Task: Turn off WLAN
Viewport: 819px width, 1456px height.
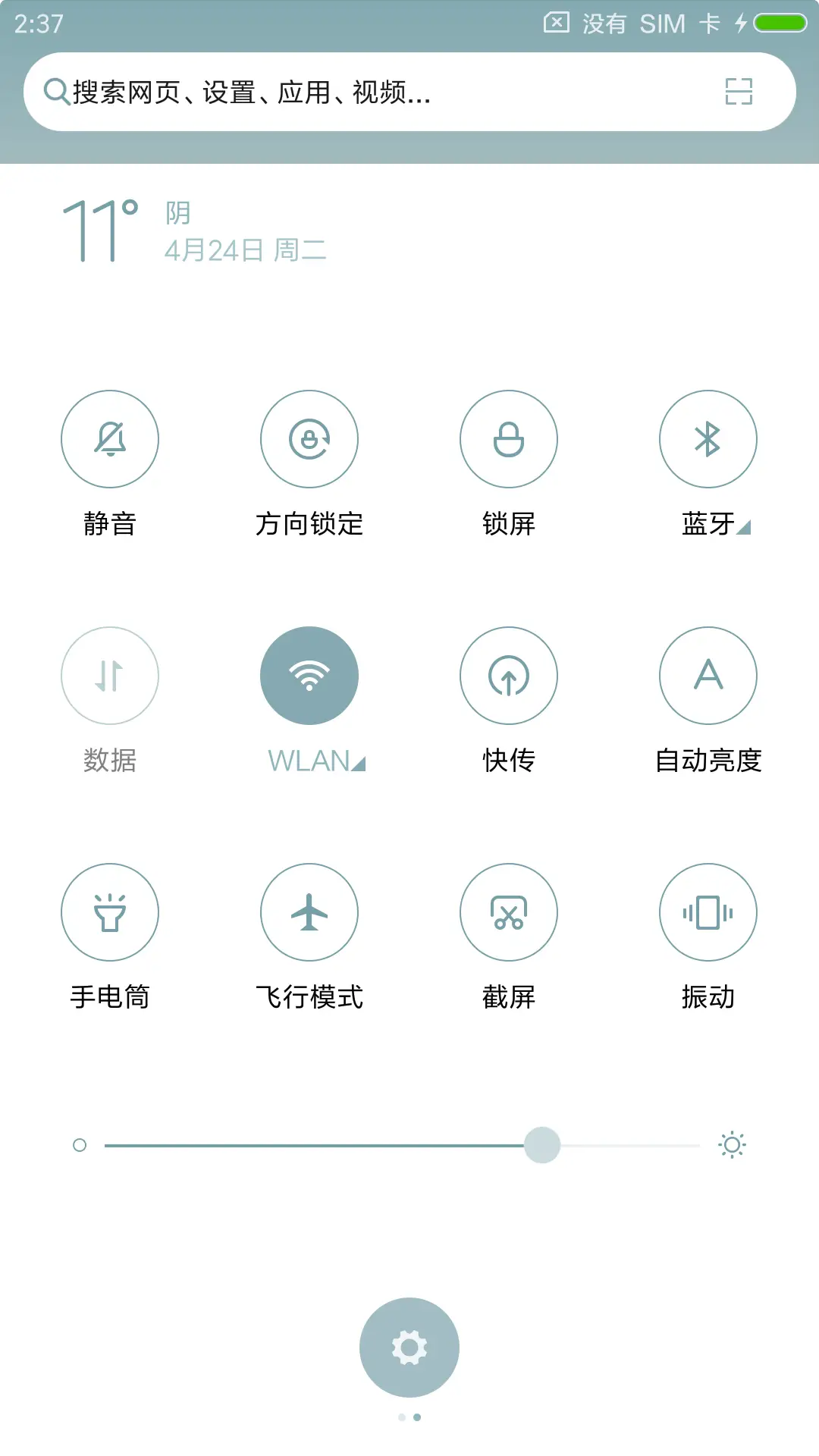Action: [x=309, y=675]
